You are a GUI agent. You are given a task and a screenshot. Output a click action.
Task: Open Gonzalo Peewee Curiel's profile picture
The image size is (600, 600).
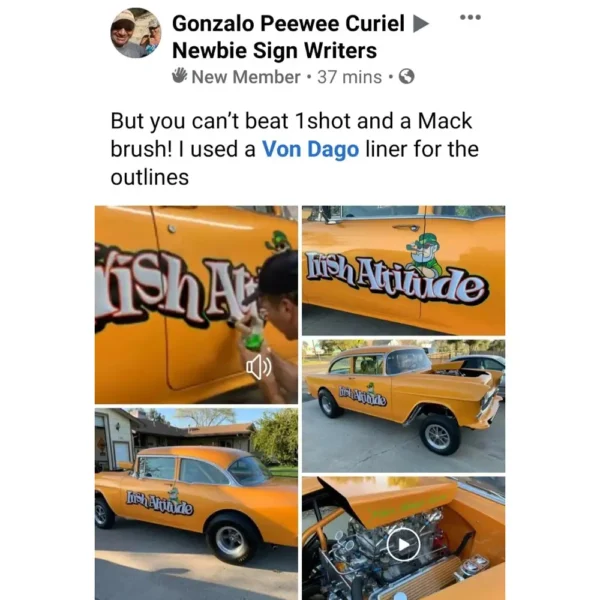134,33
